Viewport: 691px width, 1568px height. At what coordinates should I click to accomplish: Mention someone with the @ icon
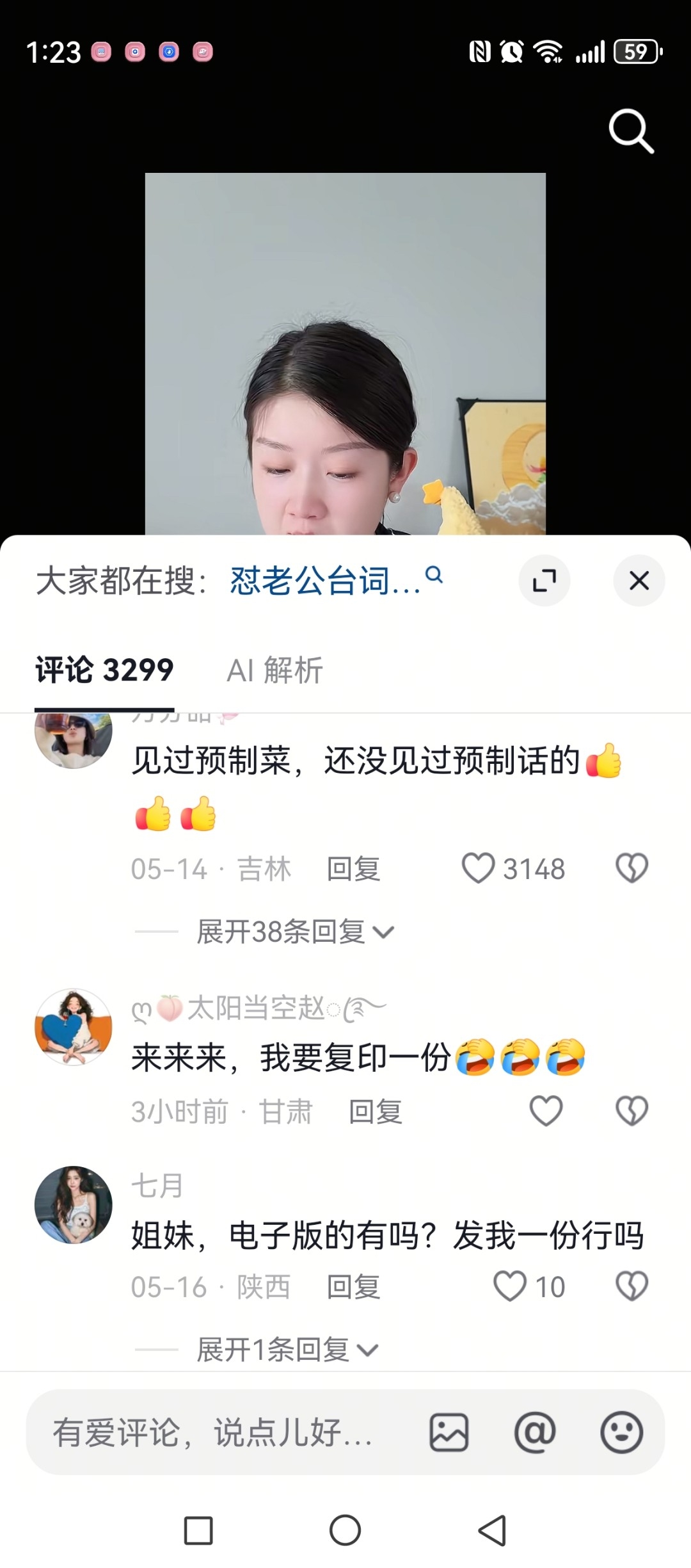tap(535, 1433)
